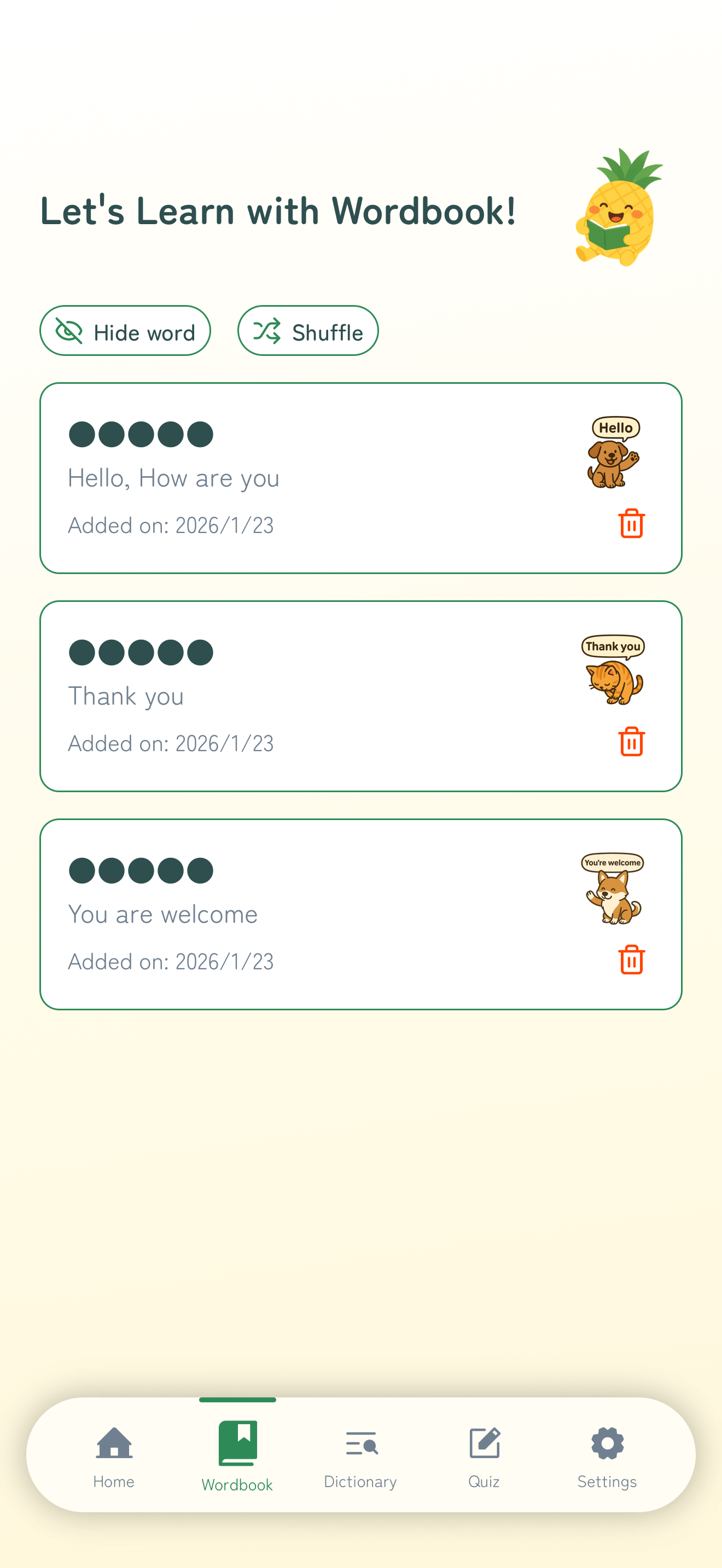
Task: Toggle the Hide word button
Action: tap(125, 331)
